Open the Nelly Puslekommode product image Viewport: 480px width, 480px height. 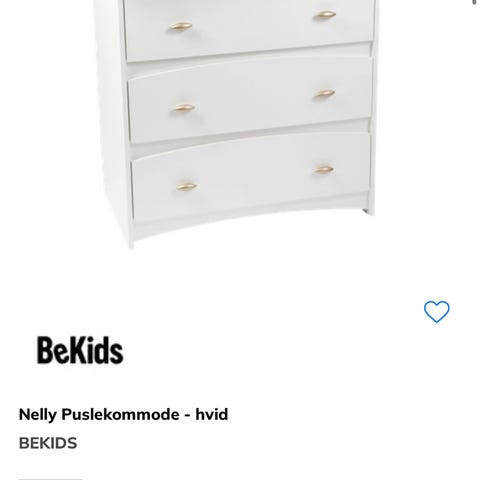tap(237, 124)
